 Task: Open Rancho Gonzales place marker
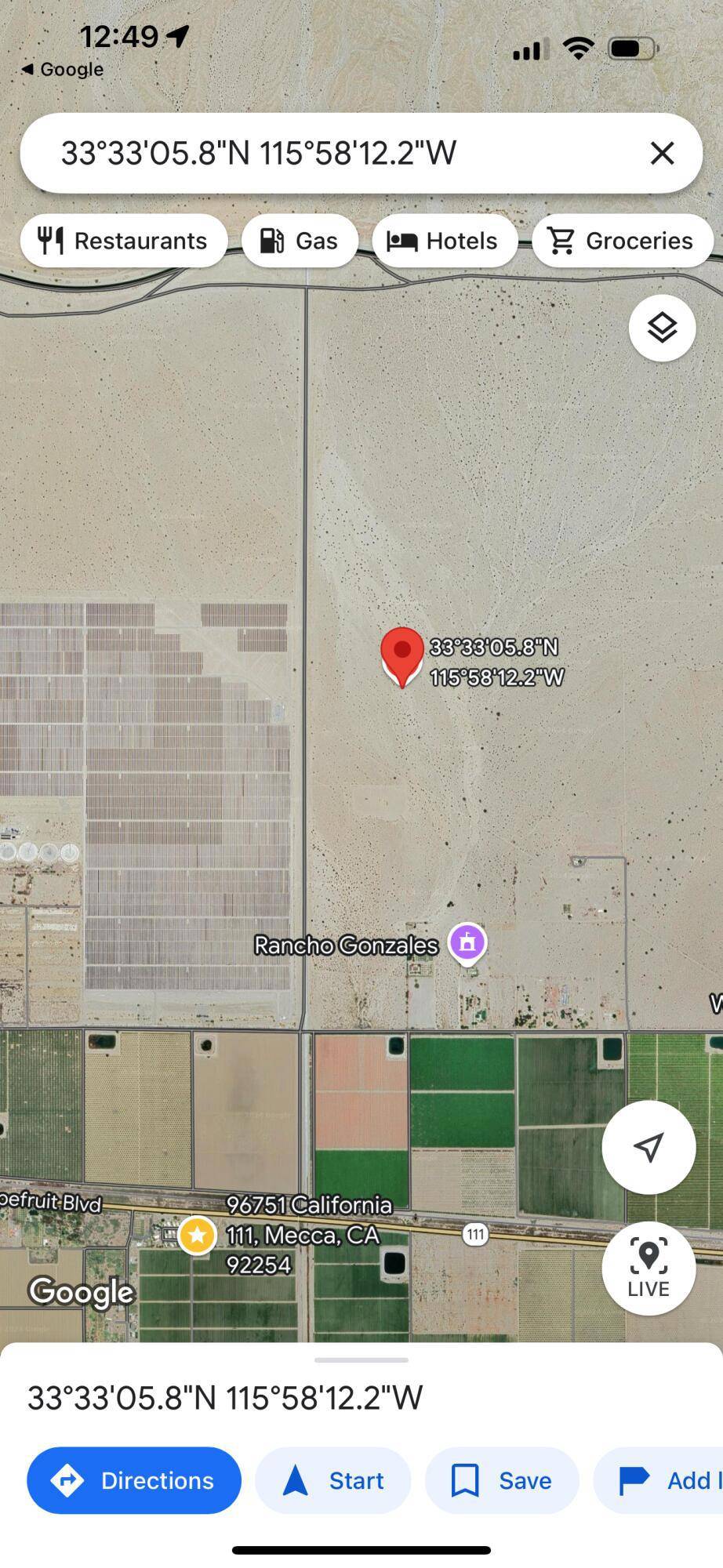(467, 942)
